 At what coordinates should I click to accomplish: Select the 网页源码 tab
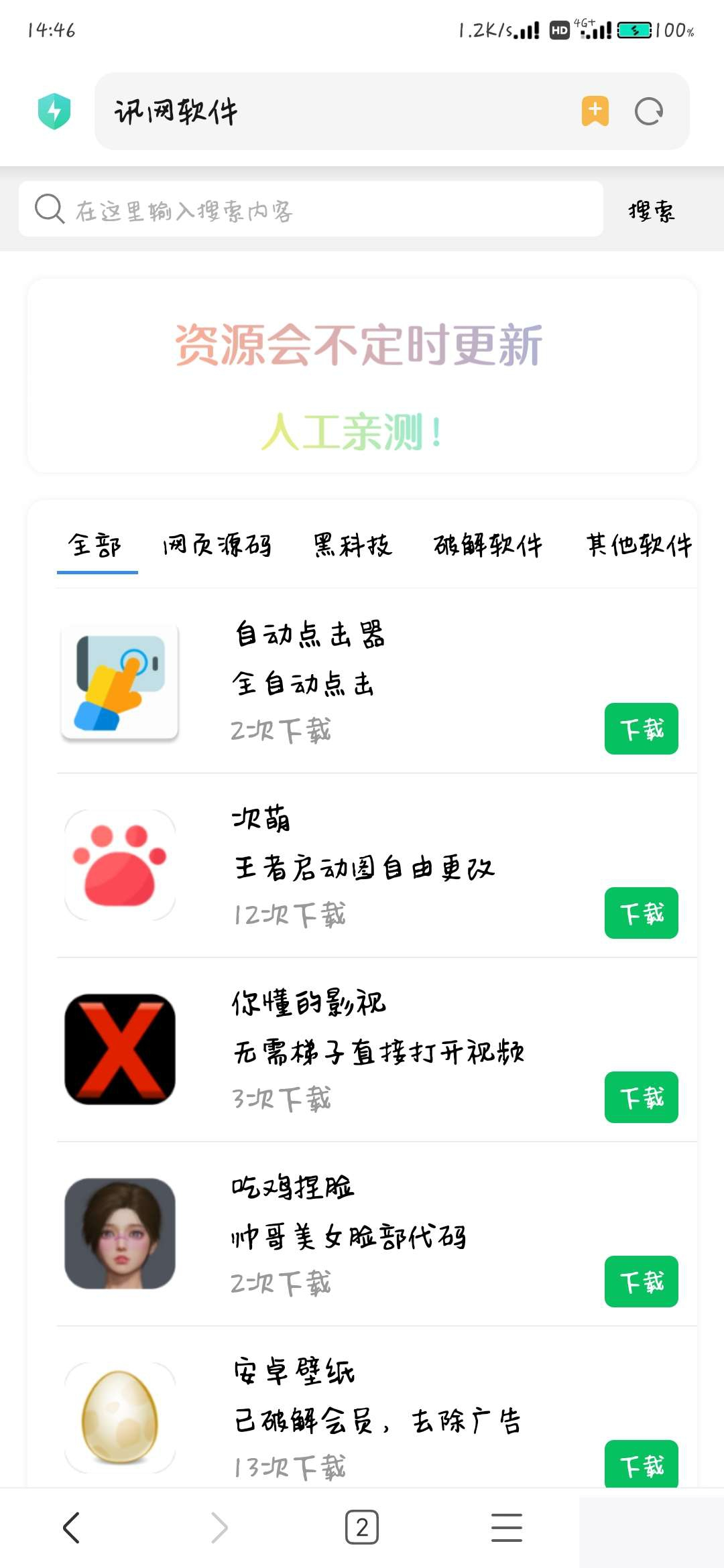pyautogui.click(x=218, y=546)
